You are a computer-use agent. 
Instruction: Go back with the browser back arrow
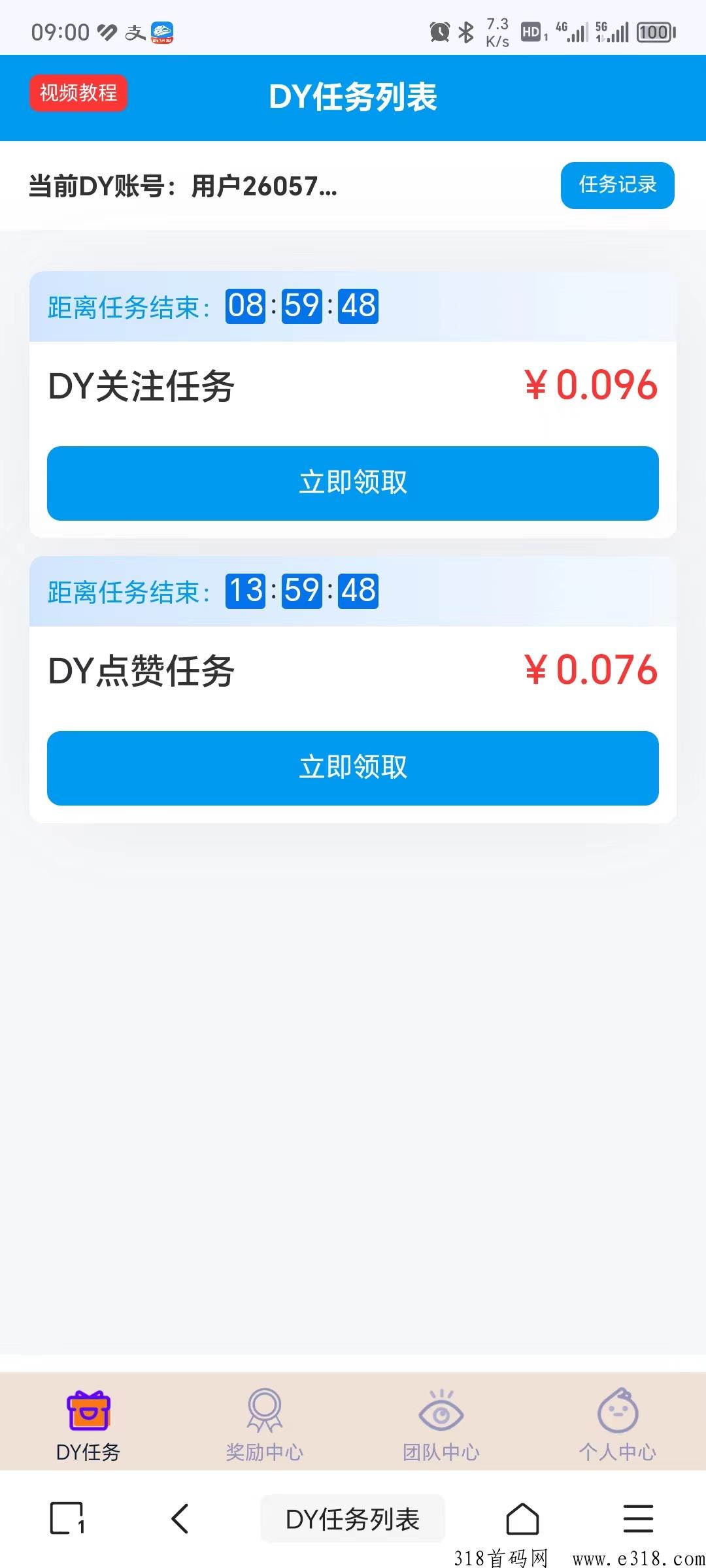click(x=180, y=1518)
